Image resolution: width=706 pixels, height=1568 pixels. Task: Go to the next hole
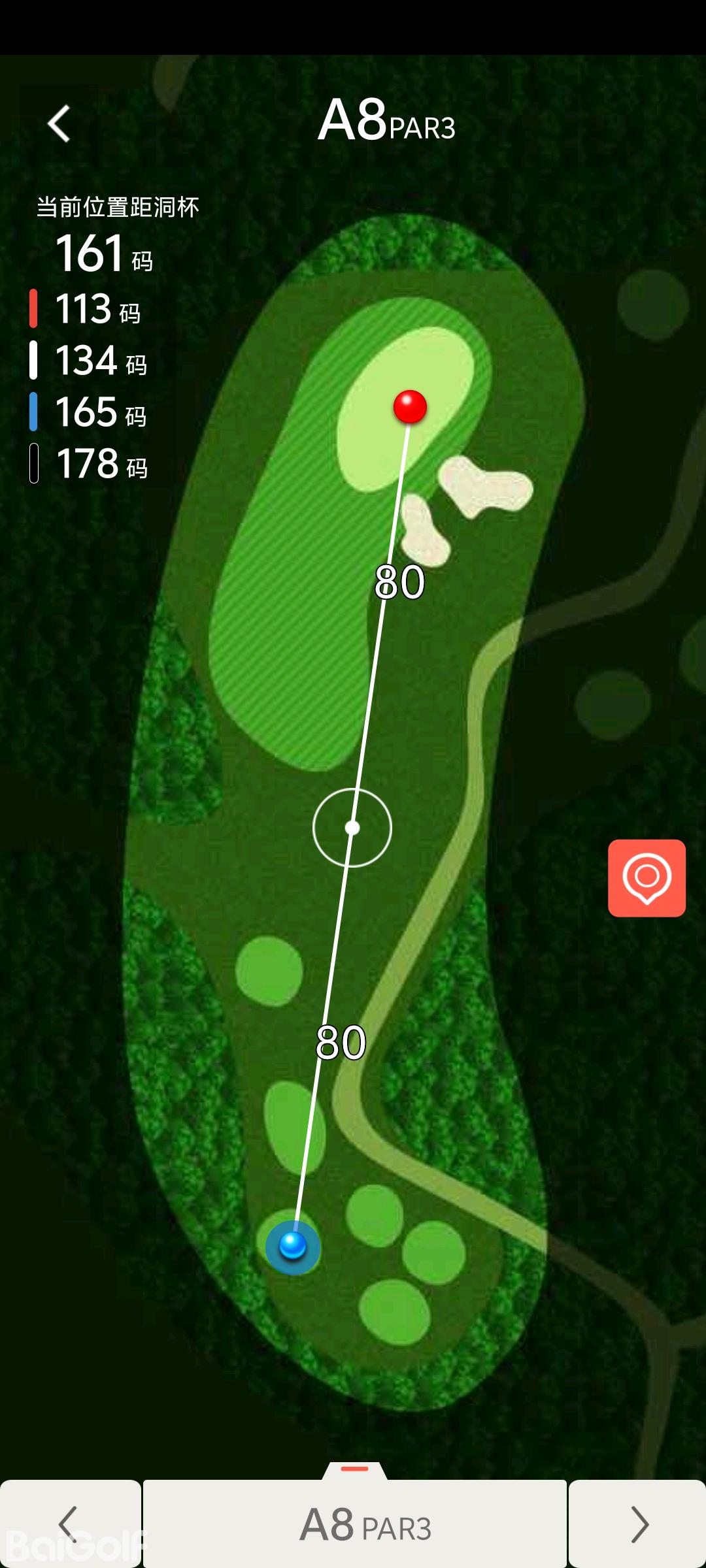click(x=637, y=1524)
